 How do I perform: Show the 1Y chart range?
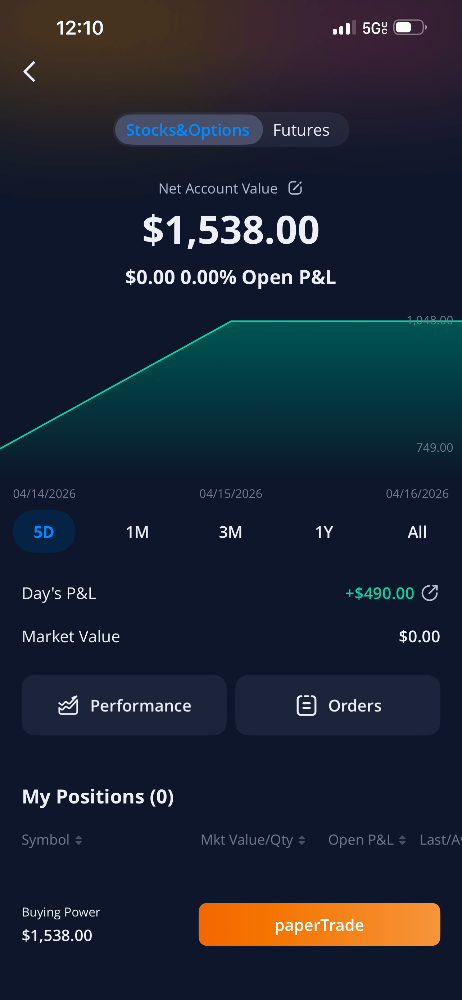[x=324, y=532]
